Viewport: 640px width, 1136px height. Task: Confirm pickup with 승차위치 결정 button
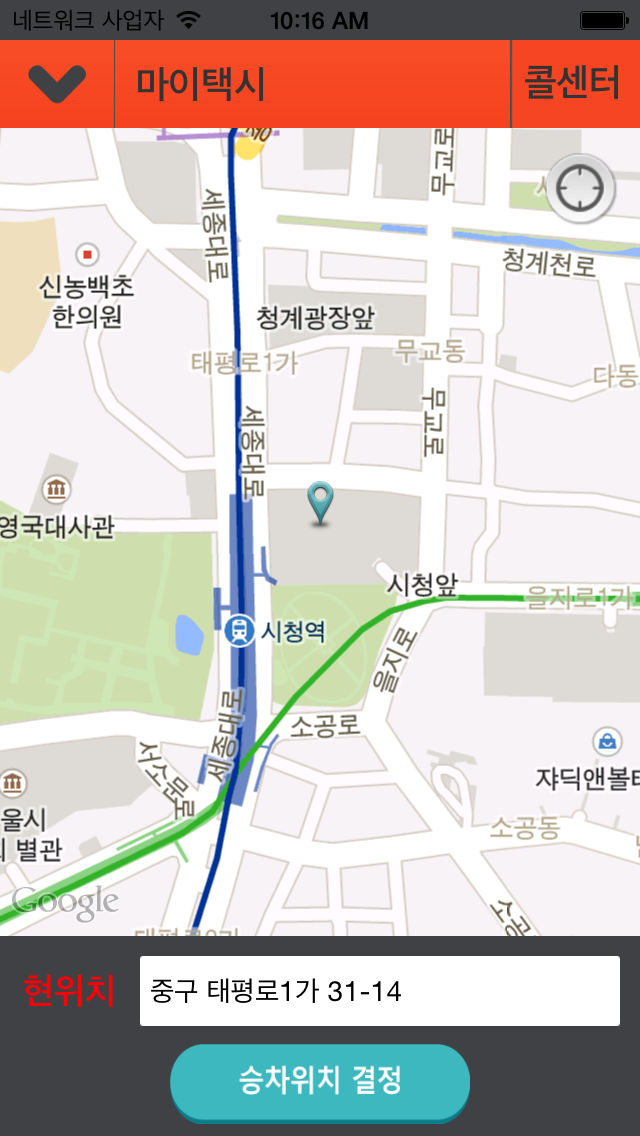tap(320, 1080)
